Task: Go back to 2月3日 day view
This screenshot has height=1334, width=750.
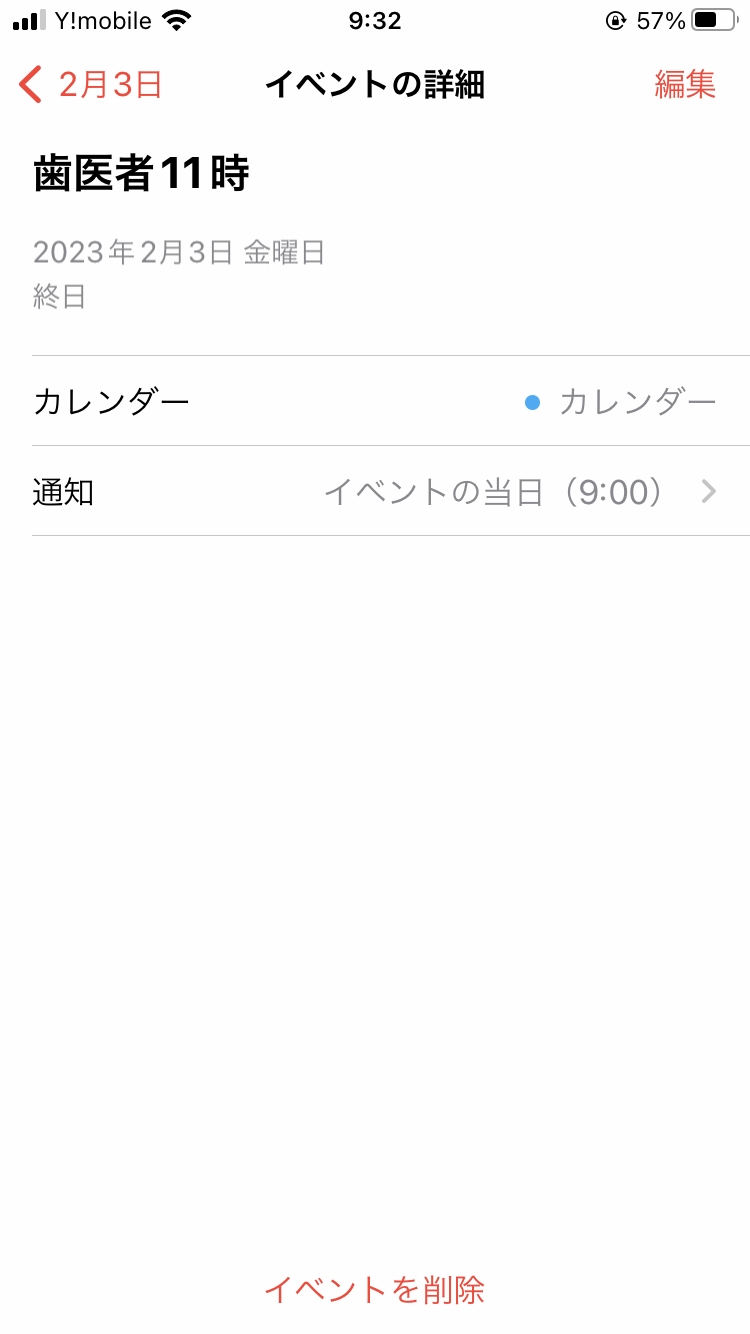Action: [x=91, y=85]
